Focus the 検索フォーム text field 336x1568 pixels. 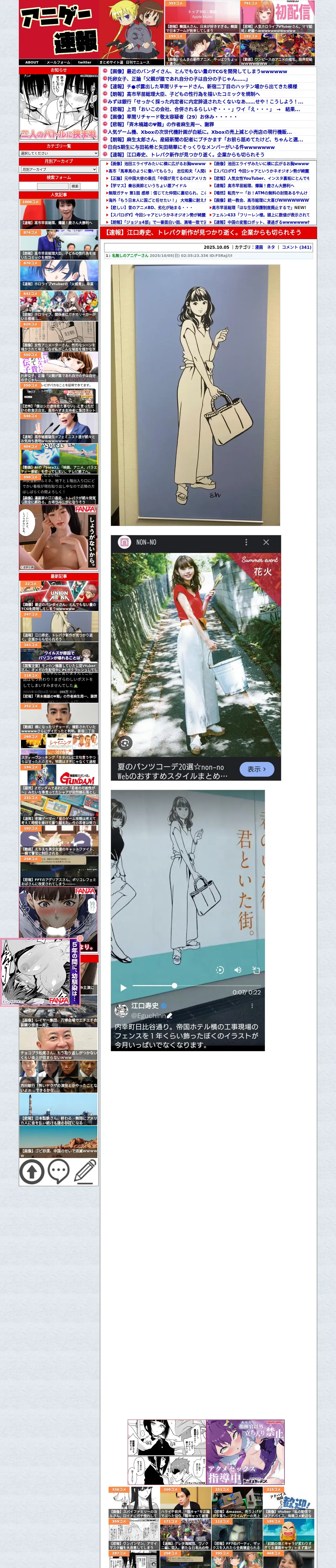coord(53,186)
